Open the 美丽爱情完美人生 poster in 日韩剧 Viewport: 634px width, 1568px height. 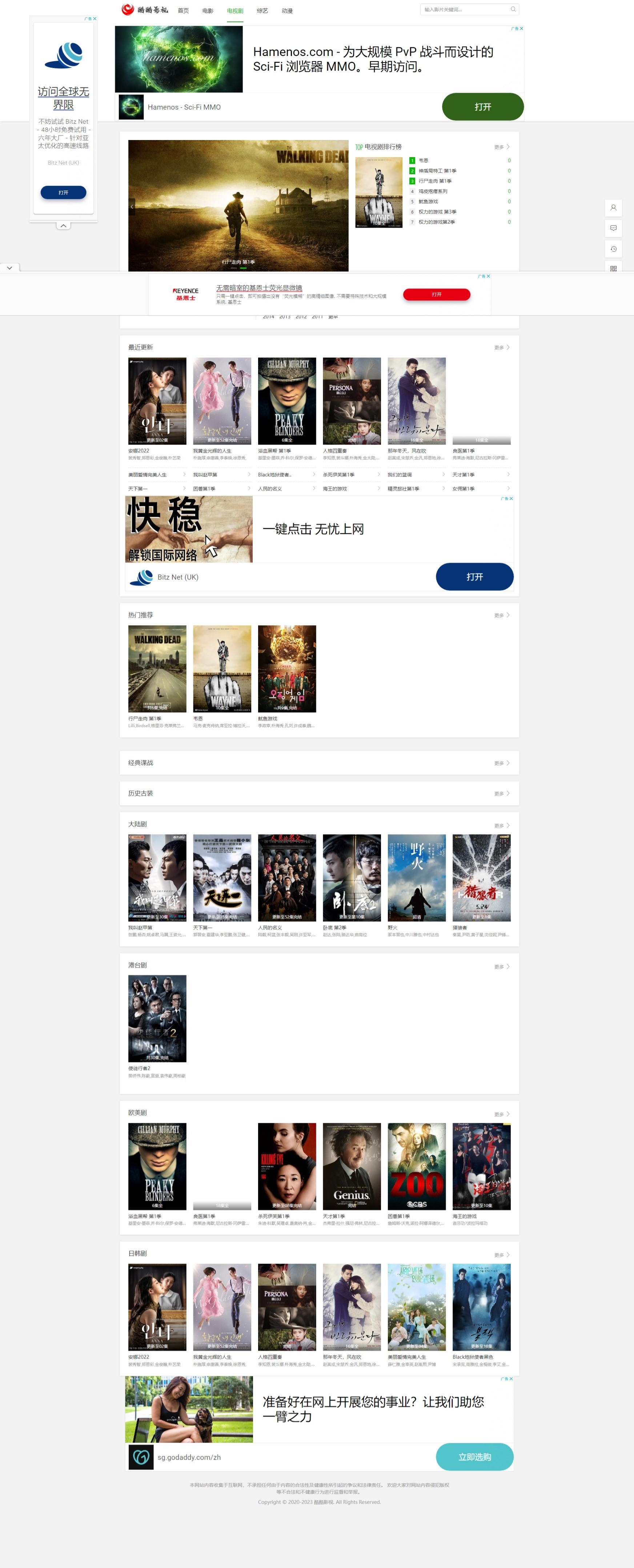point(416,1306)
